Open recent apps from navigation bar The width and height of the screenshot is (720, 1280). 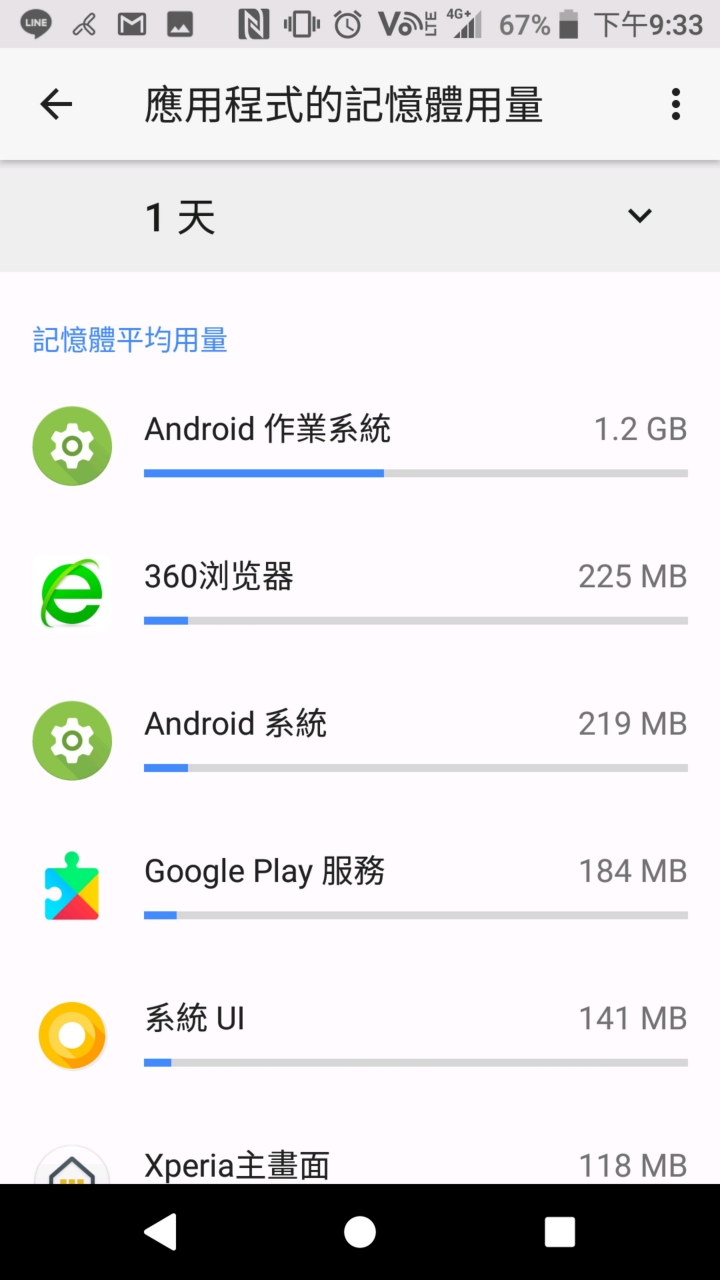(x=559, y=1232)
